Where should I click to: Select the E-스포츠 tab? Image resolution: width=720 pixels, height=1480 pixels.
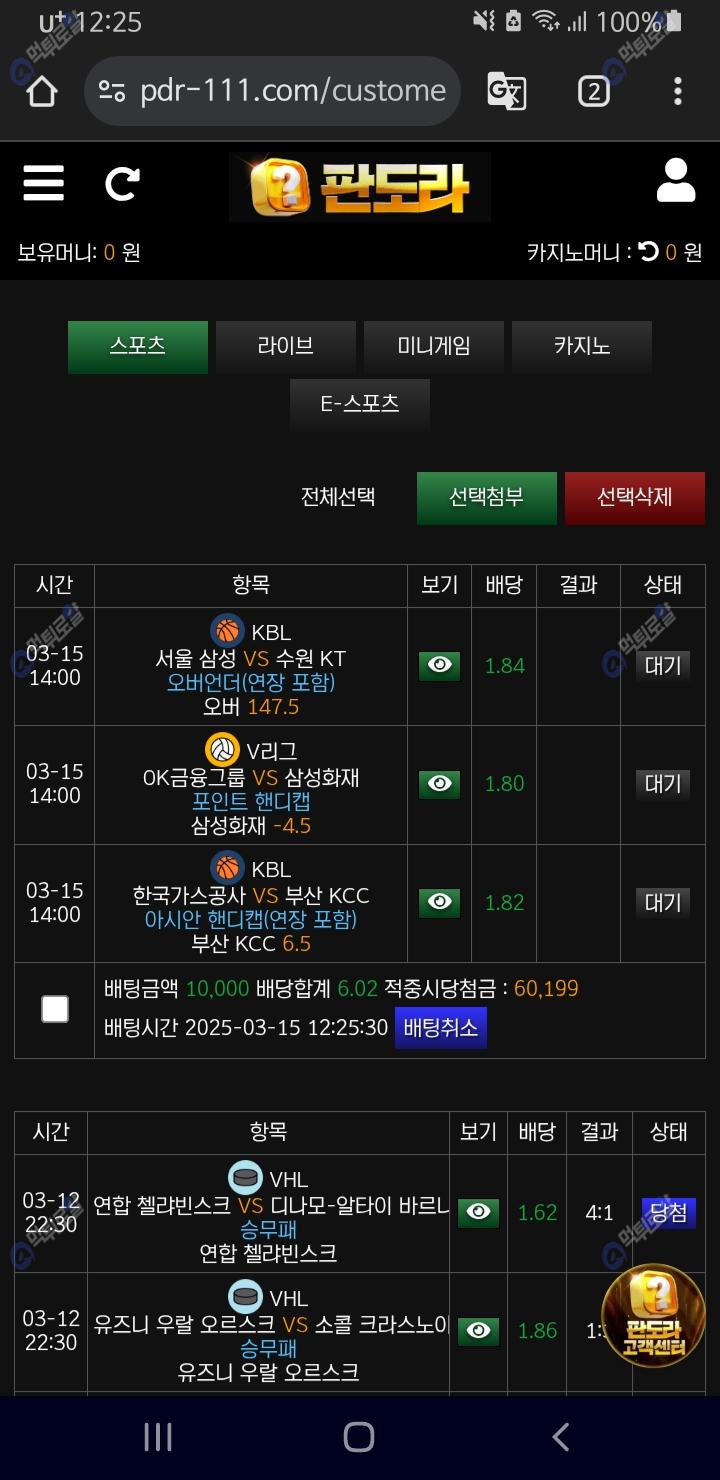point(360,404)
